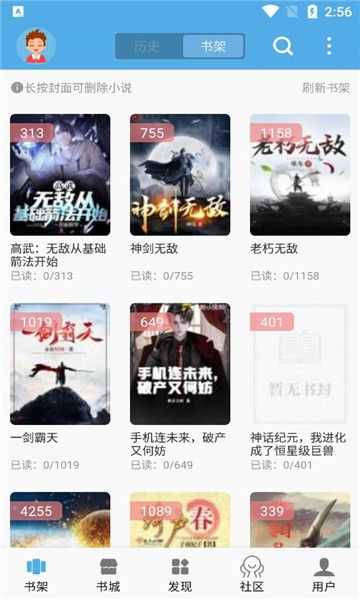Select the 书架 bottom navigation item
Image resolution: width=360 pixels, height=600 pixels.
36,575
